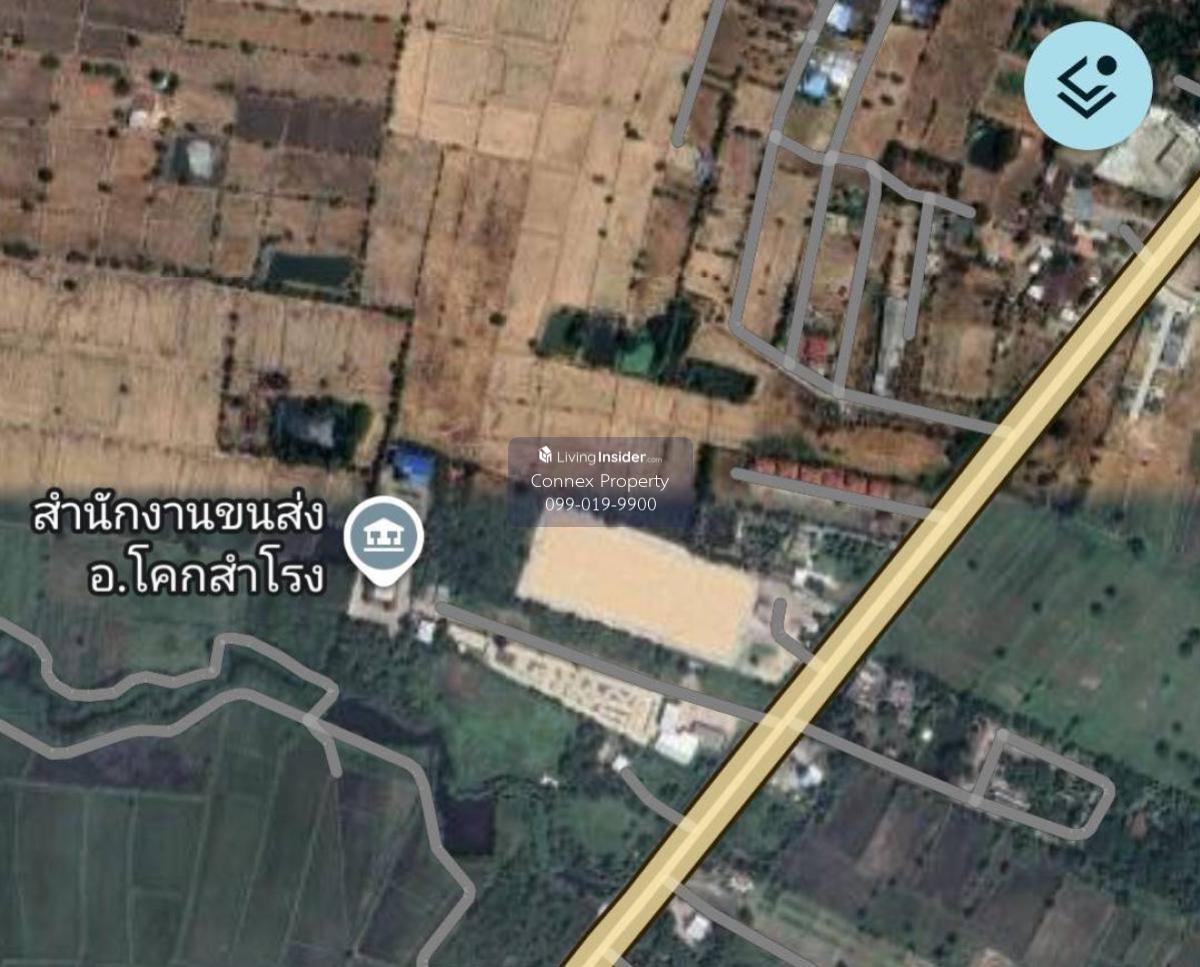
Task: Open the map layers button
Action: point(1088,86)
